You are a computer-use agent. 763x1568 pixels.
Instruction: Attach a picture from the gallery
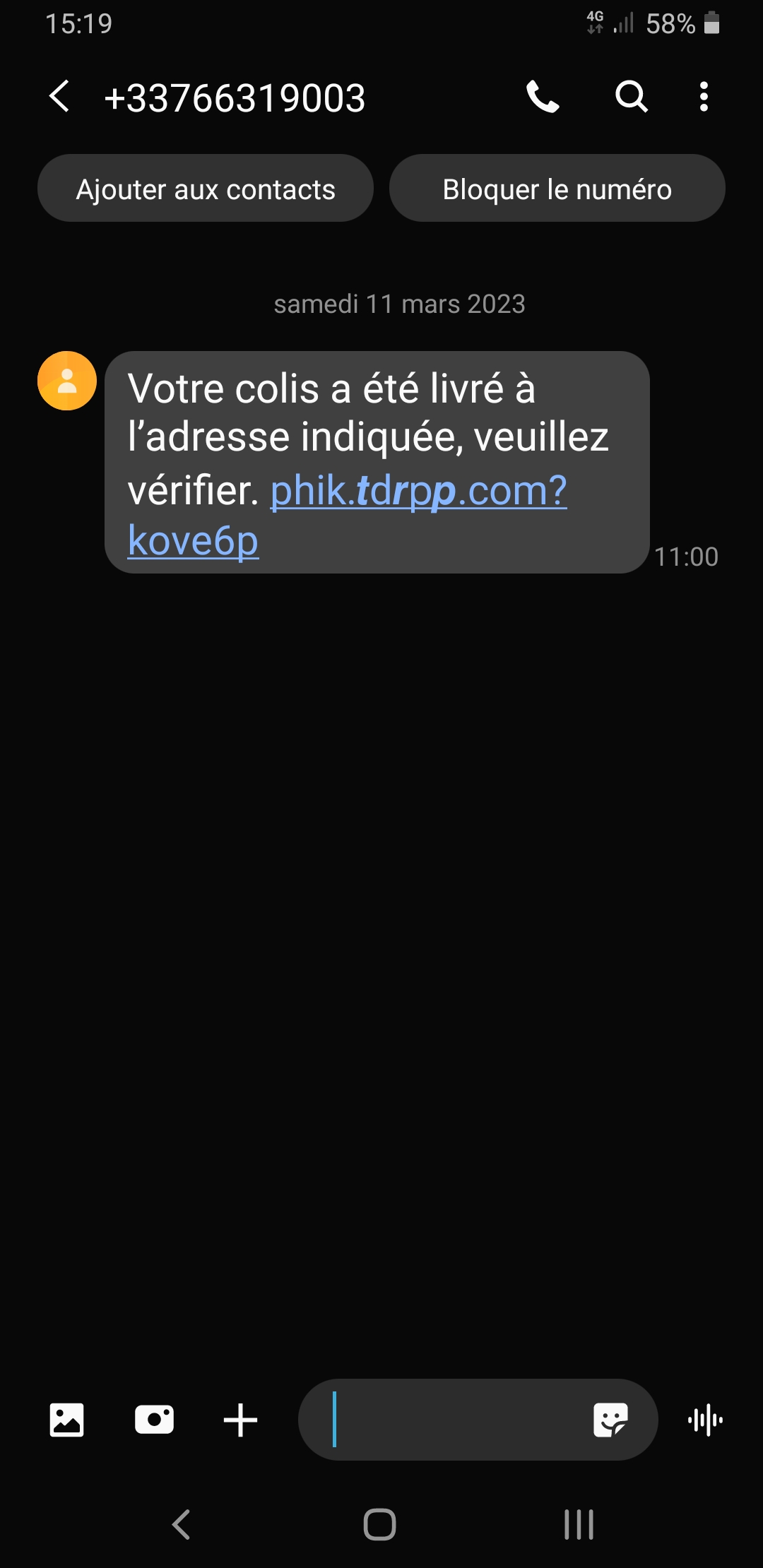pos(66,1420)
